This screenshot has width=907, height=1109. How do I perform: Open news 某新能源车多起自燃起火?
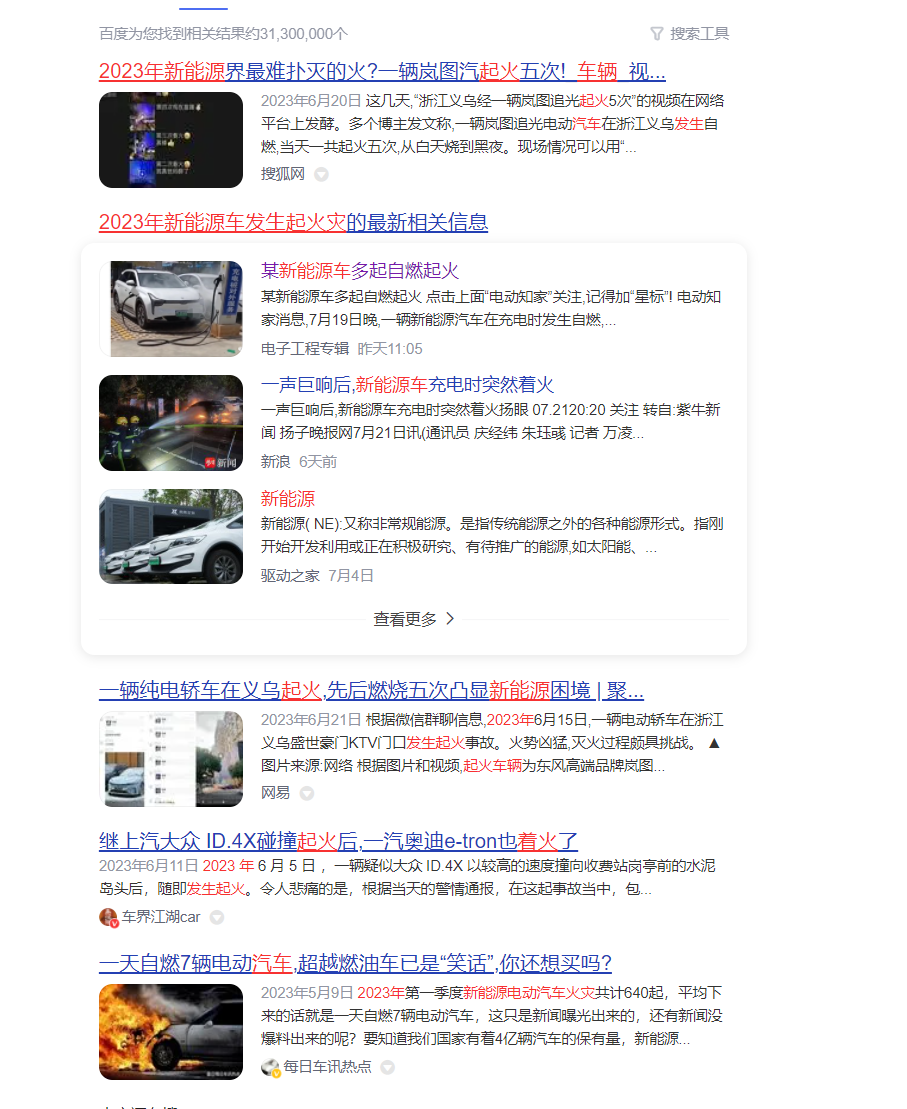[x=360, y=271]
